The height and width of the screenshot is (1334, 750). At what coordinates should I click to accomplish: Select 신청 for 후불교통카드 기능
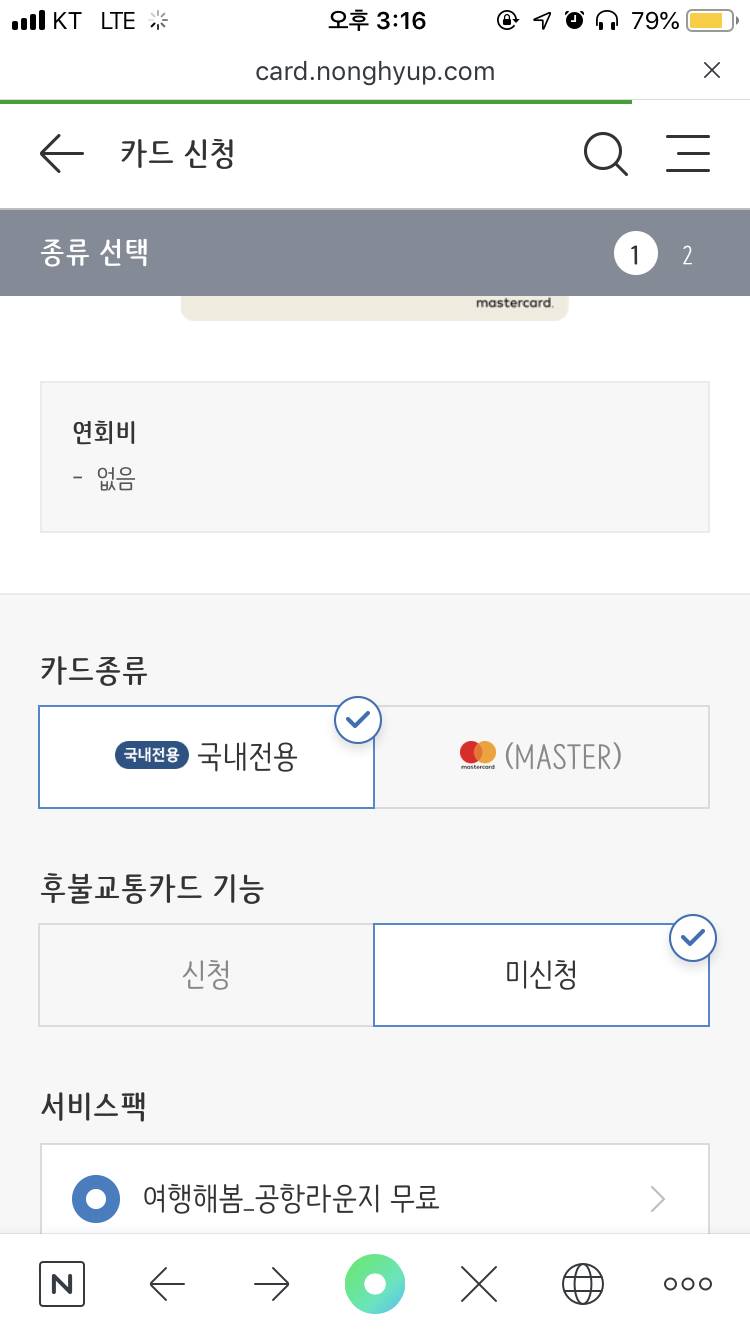click(206, 974)
